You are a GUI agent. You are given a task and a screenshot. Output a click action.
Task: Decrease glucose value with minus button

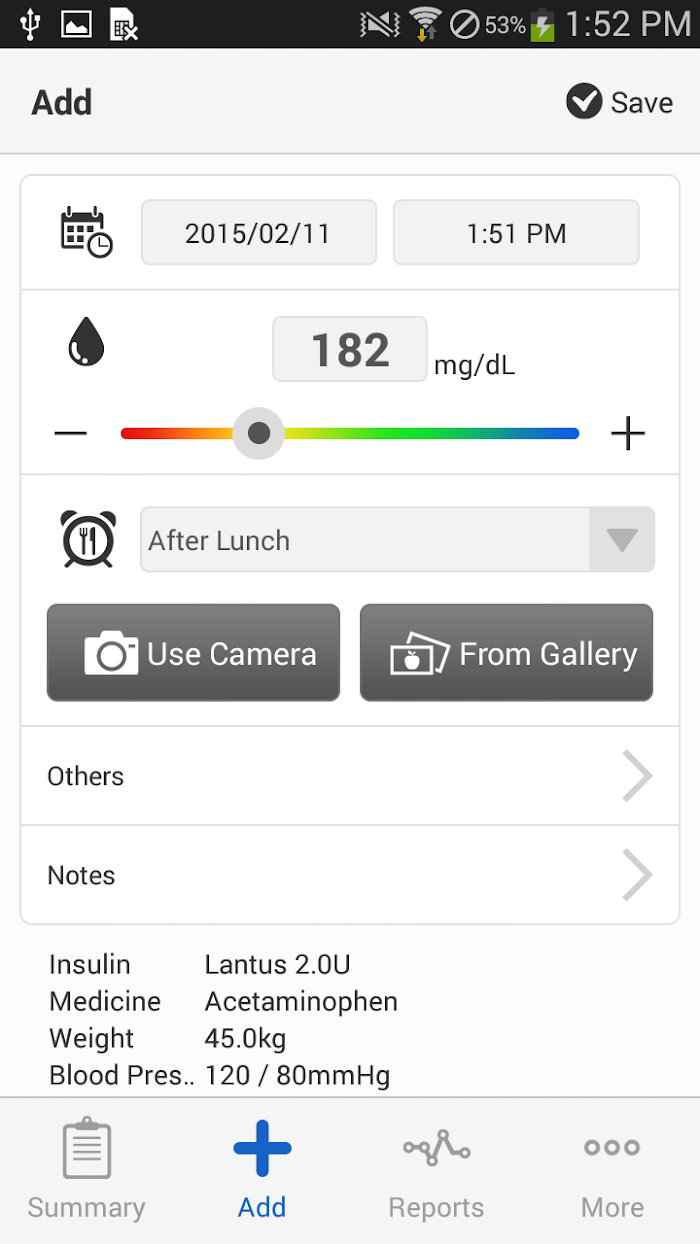coord(71,433)
